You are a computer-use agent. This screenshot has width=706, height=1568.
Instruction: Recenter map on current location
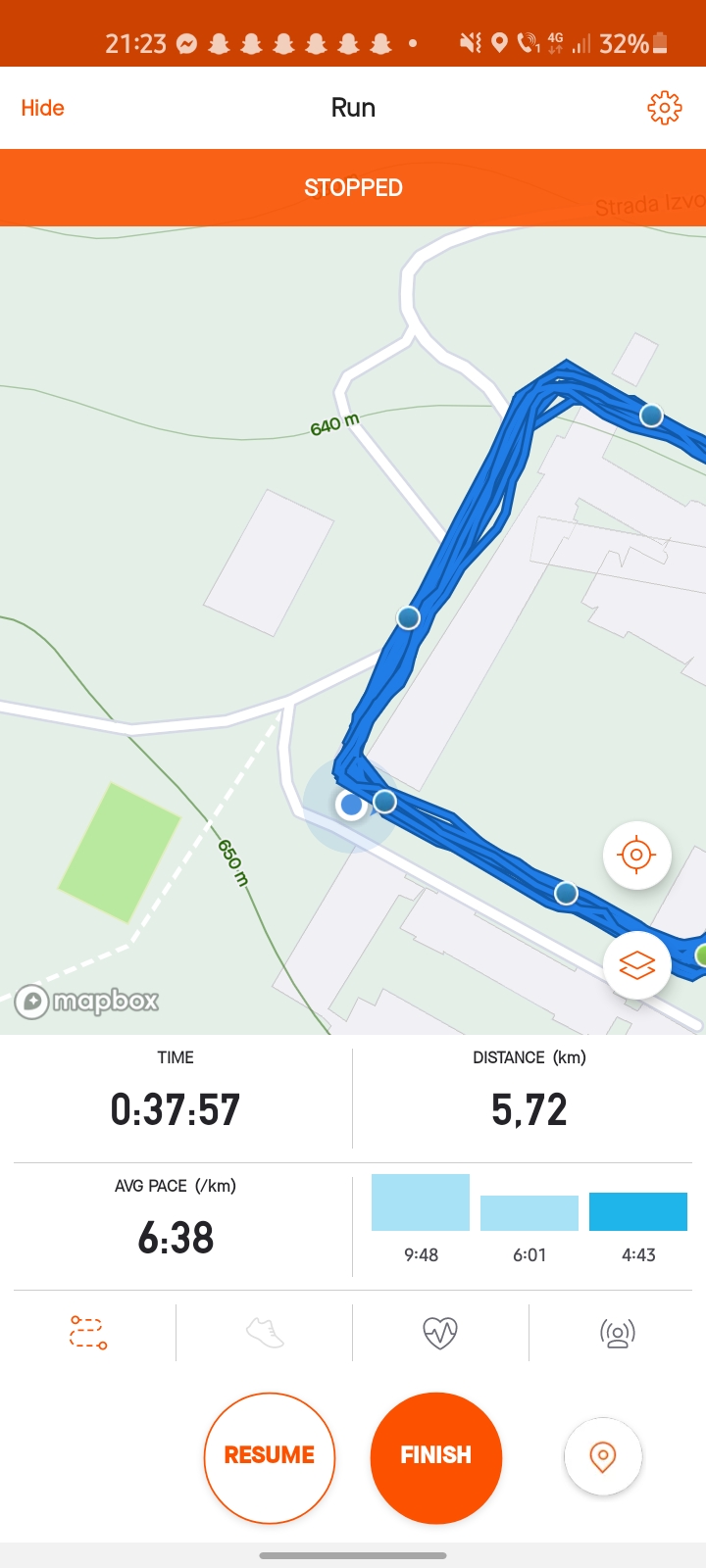pos(636,855)
